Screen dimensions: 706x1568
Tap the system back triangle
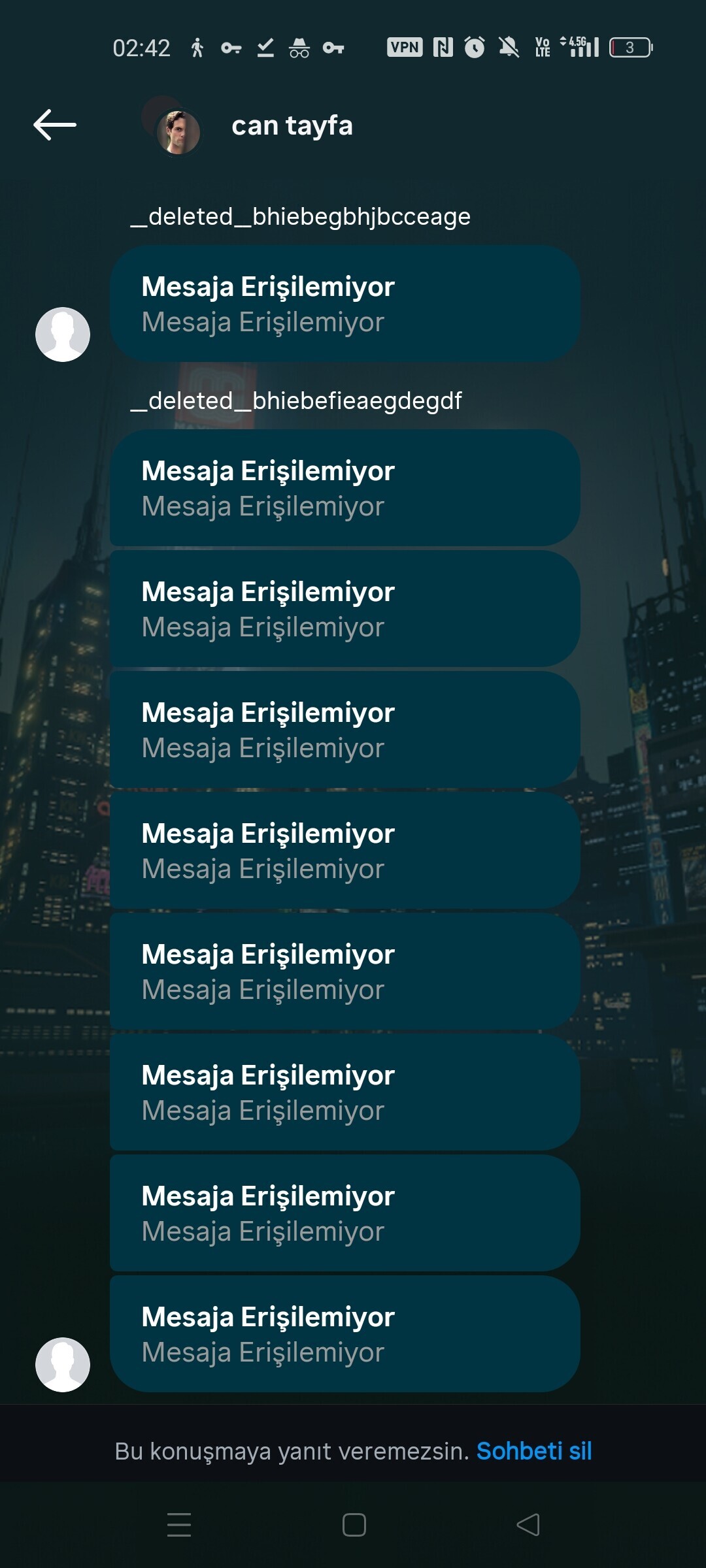(x=528, y=1525)
